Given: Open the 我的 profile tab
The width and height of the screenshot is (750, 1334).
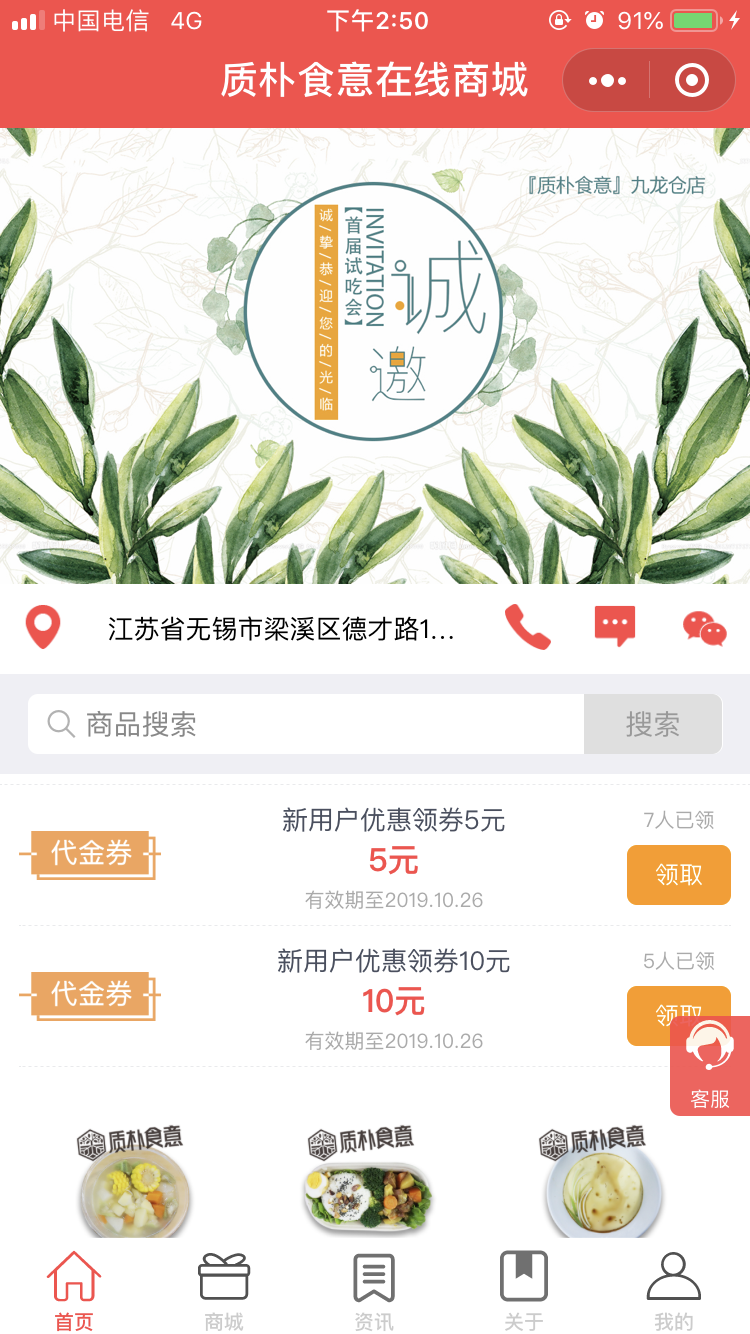Looking at the screenshot, I should tap(674, 1290).
